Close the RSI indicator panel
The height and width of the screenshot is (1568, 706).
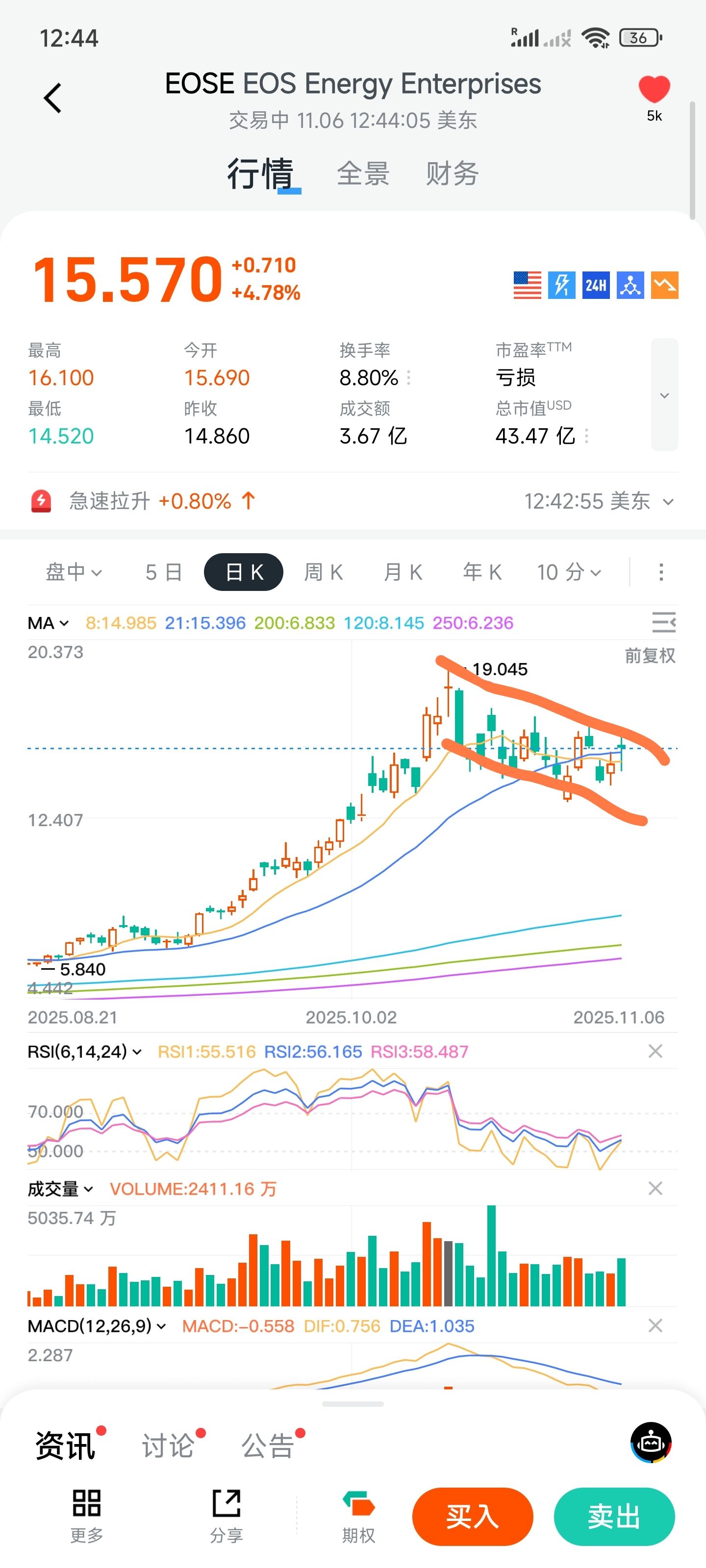(x=656, y=1051)
